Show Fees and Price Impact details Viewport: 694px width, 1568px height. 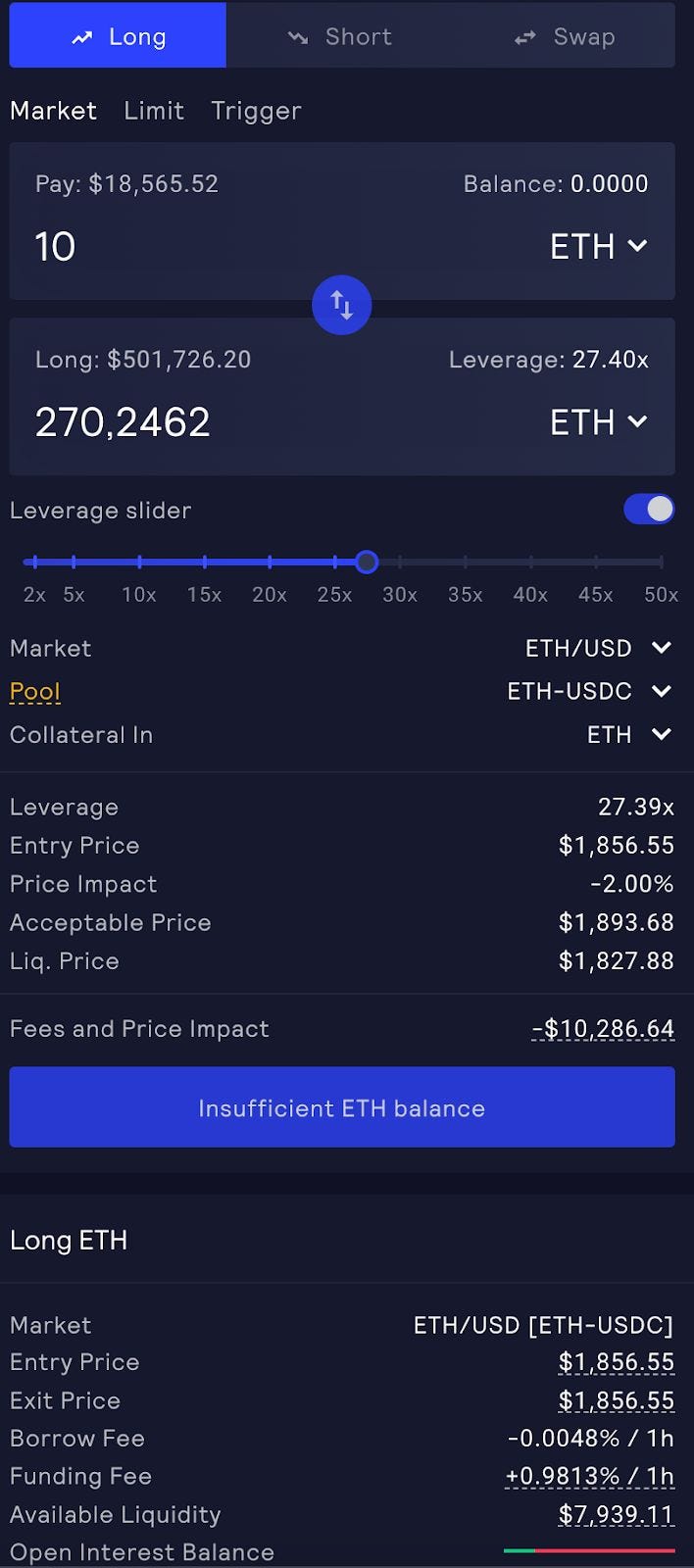tap(603, 1029)
